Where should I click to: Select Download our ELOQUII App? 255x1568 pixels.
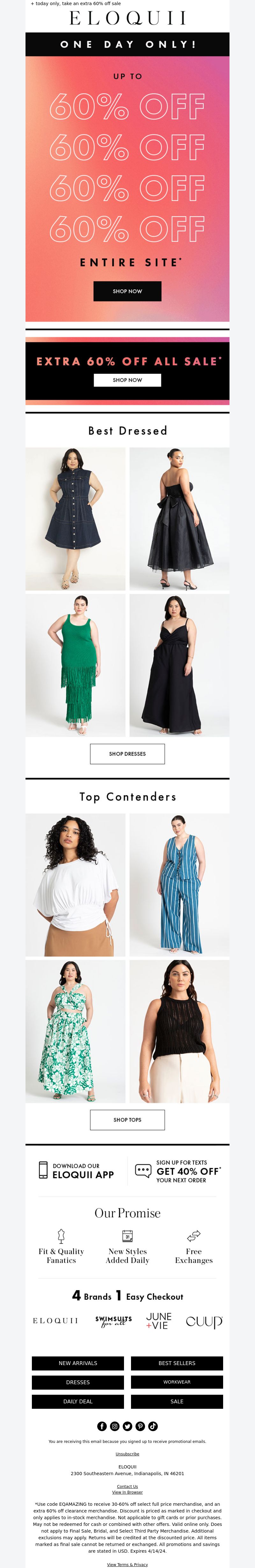coord(76,1170)
